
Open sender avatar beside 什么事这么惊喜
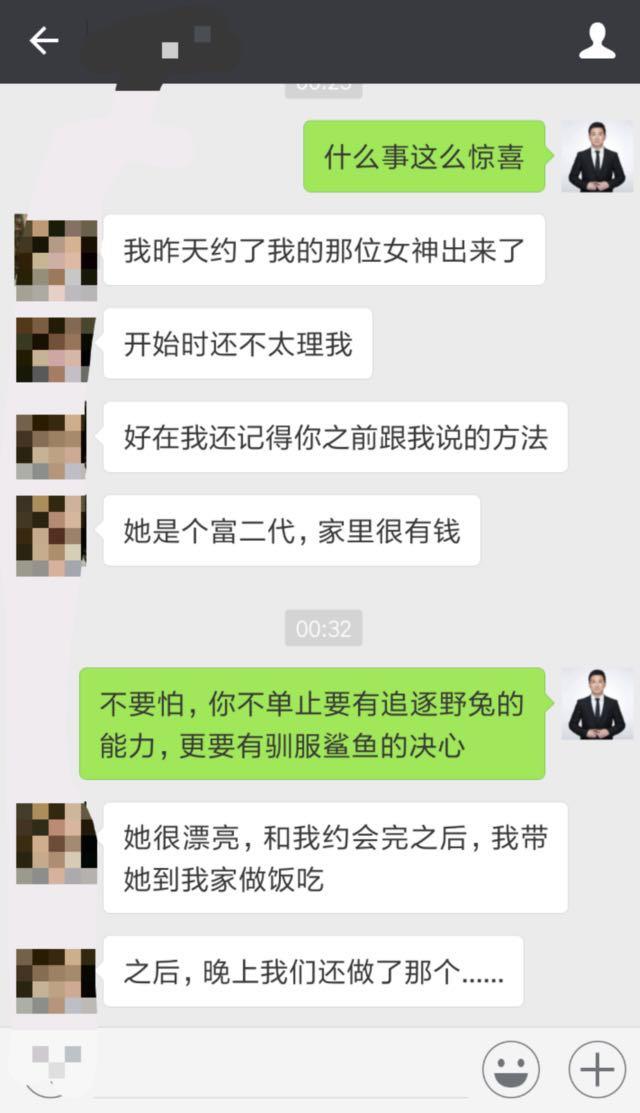597,157
